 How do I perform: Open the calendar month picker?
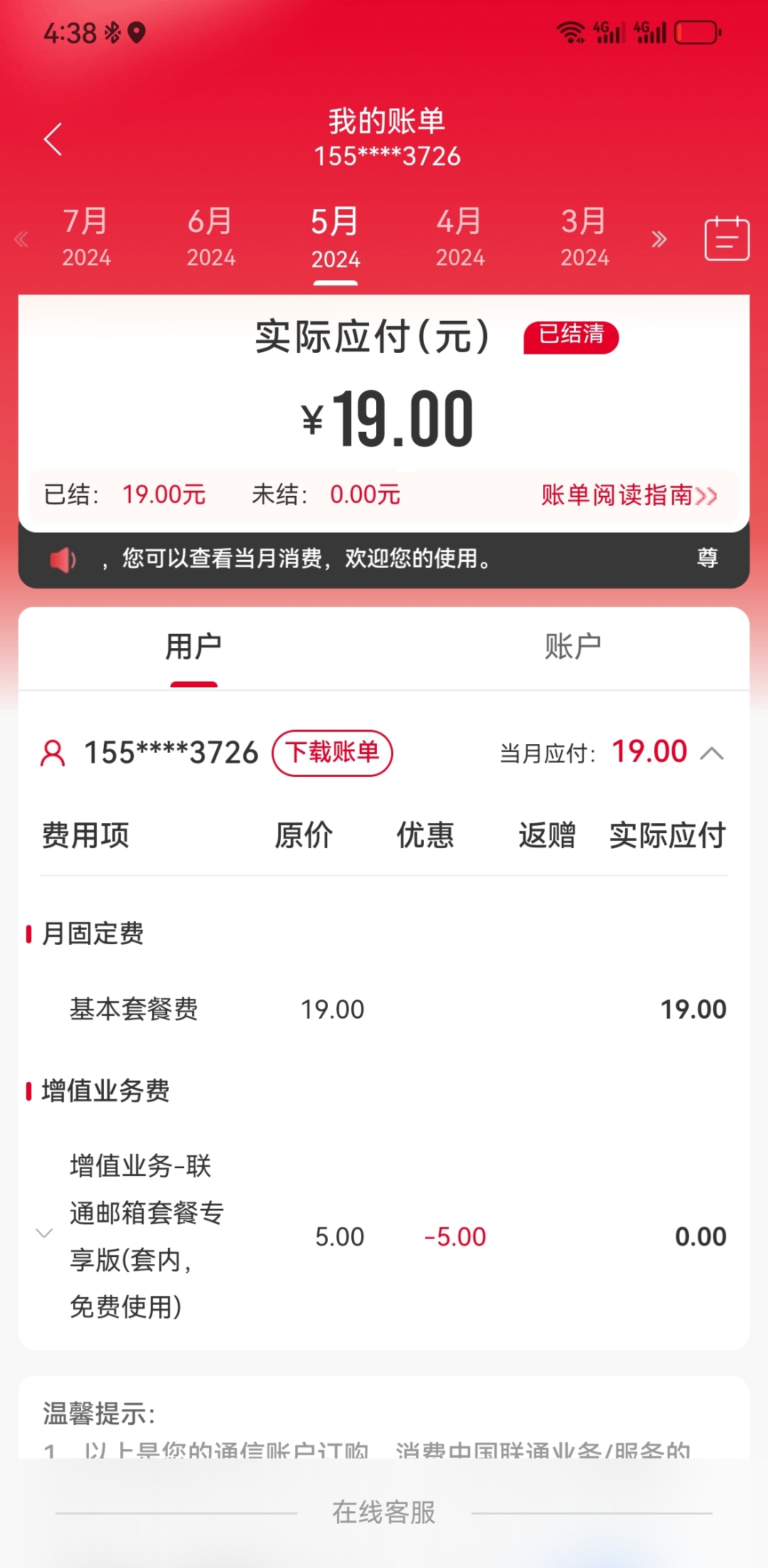coord(726,239)
